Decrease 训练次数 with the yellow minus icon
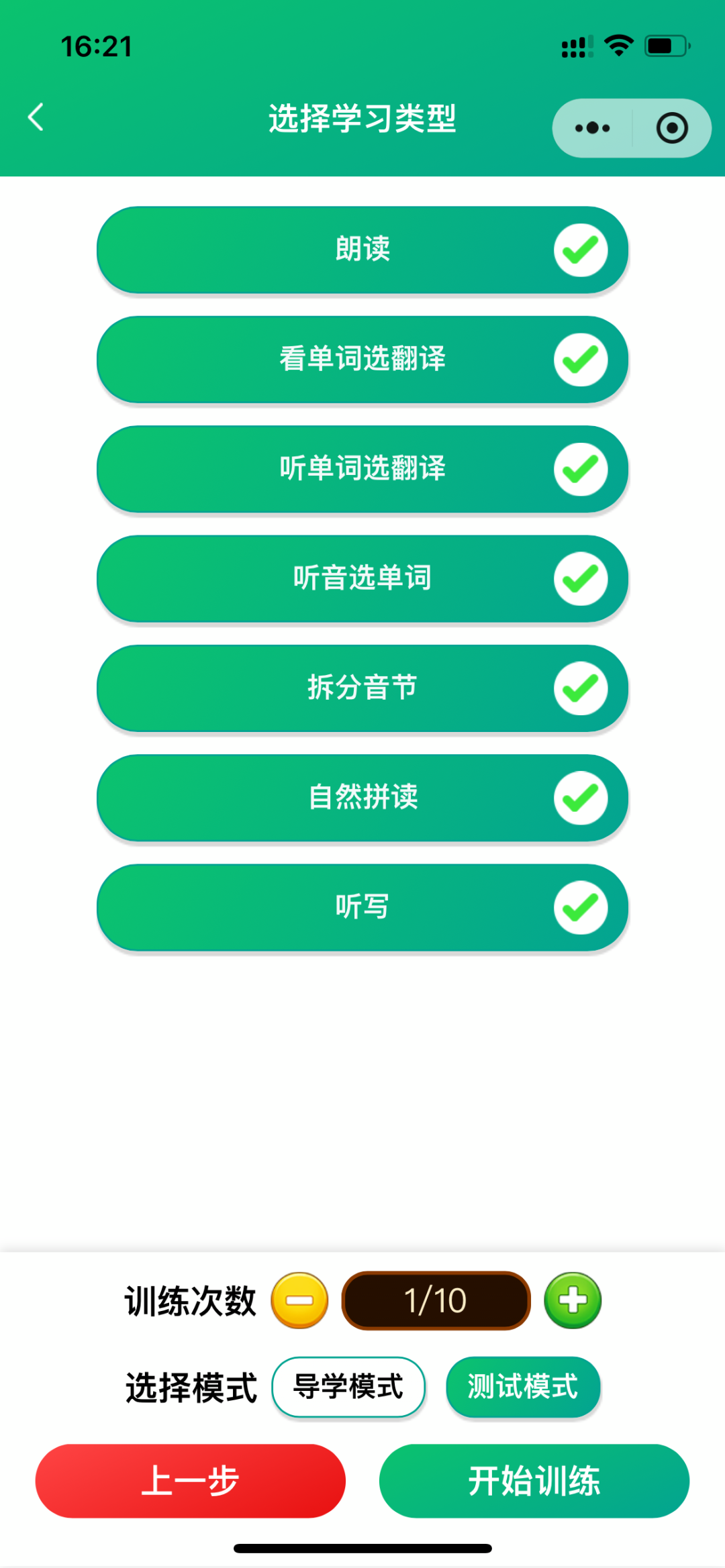 click(x=300, y=1300)
